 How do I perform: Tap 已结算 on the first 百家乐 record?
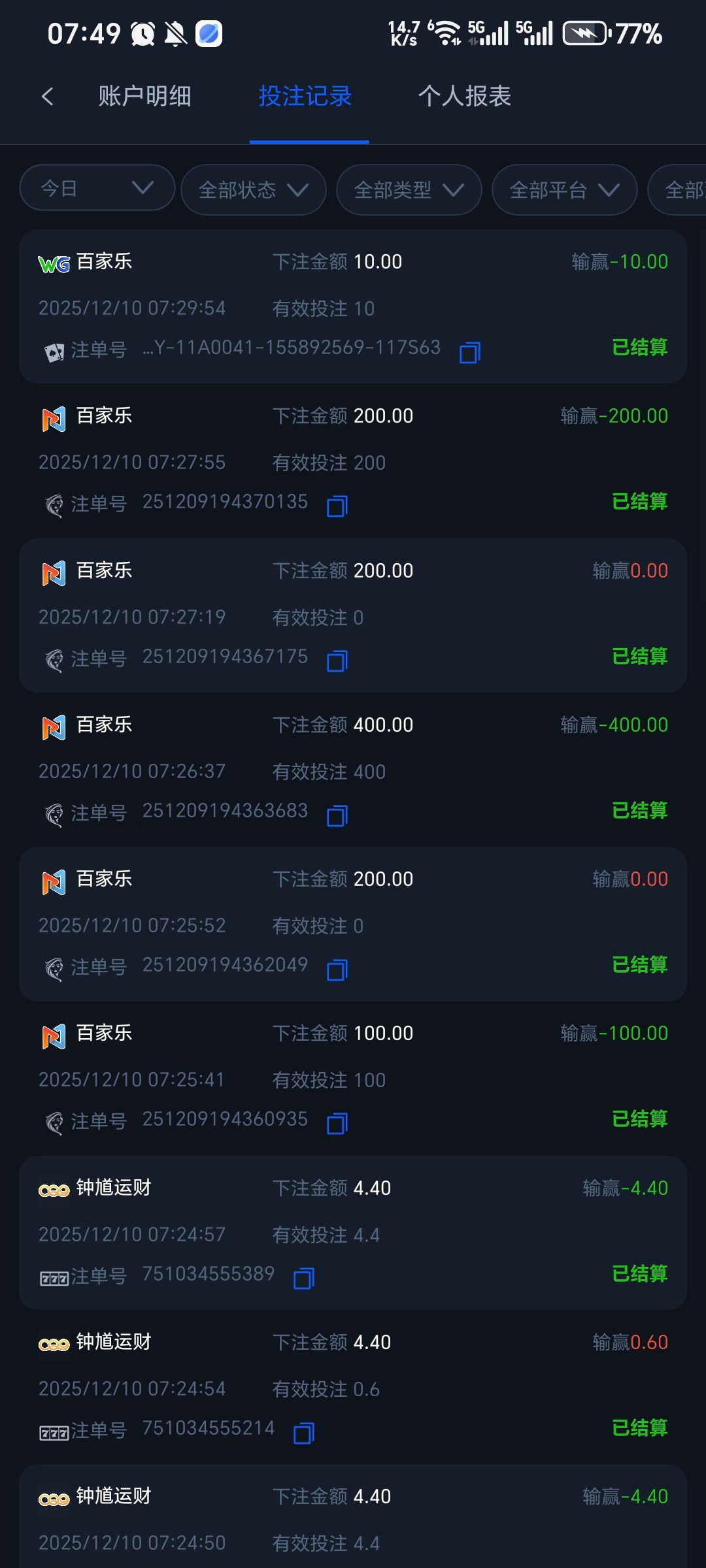click(641, 348)
